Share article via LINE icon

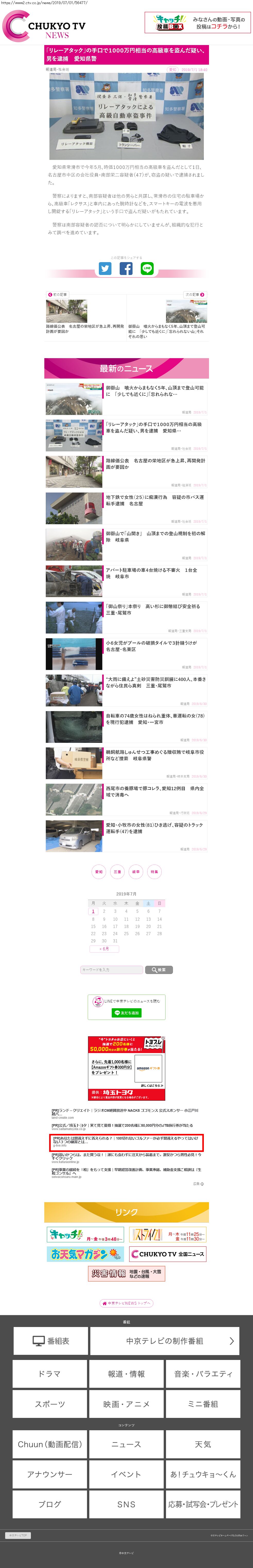point(147,269)
